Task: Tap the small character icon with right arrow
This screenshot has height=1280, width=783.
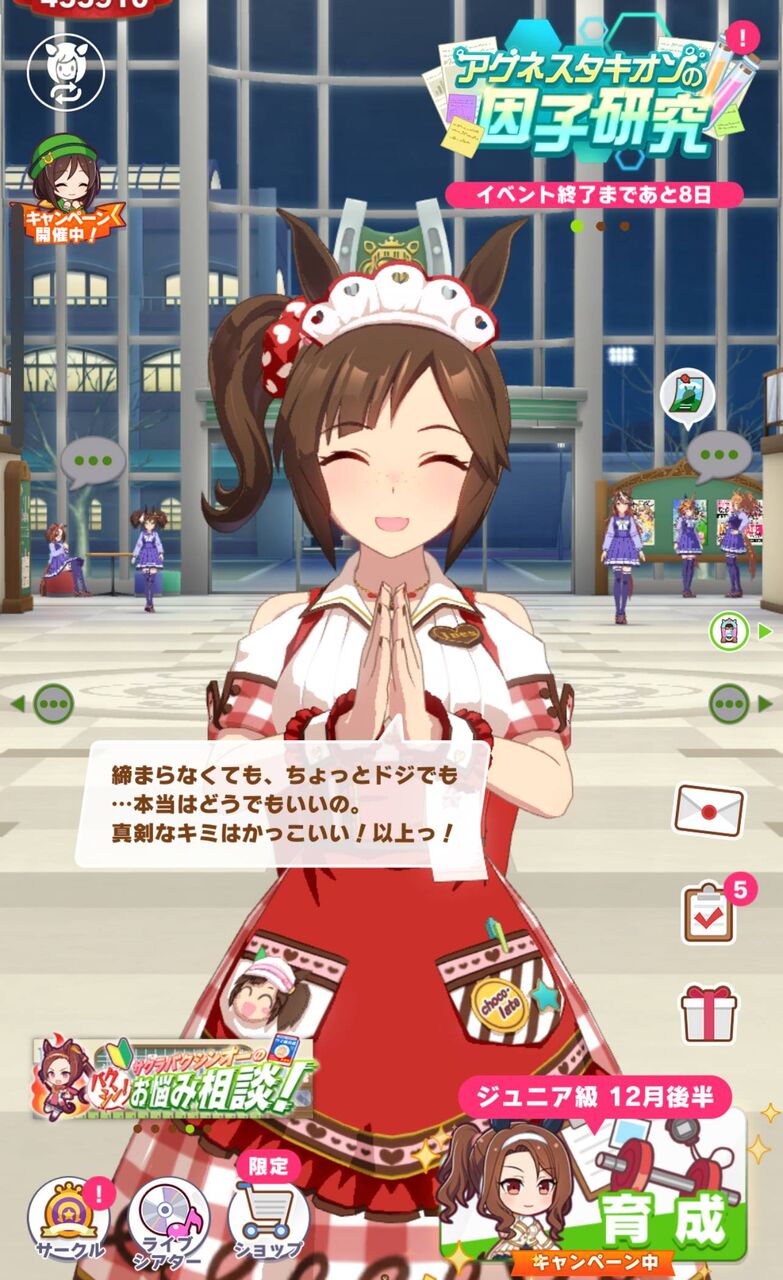Action: coord(740,631)
